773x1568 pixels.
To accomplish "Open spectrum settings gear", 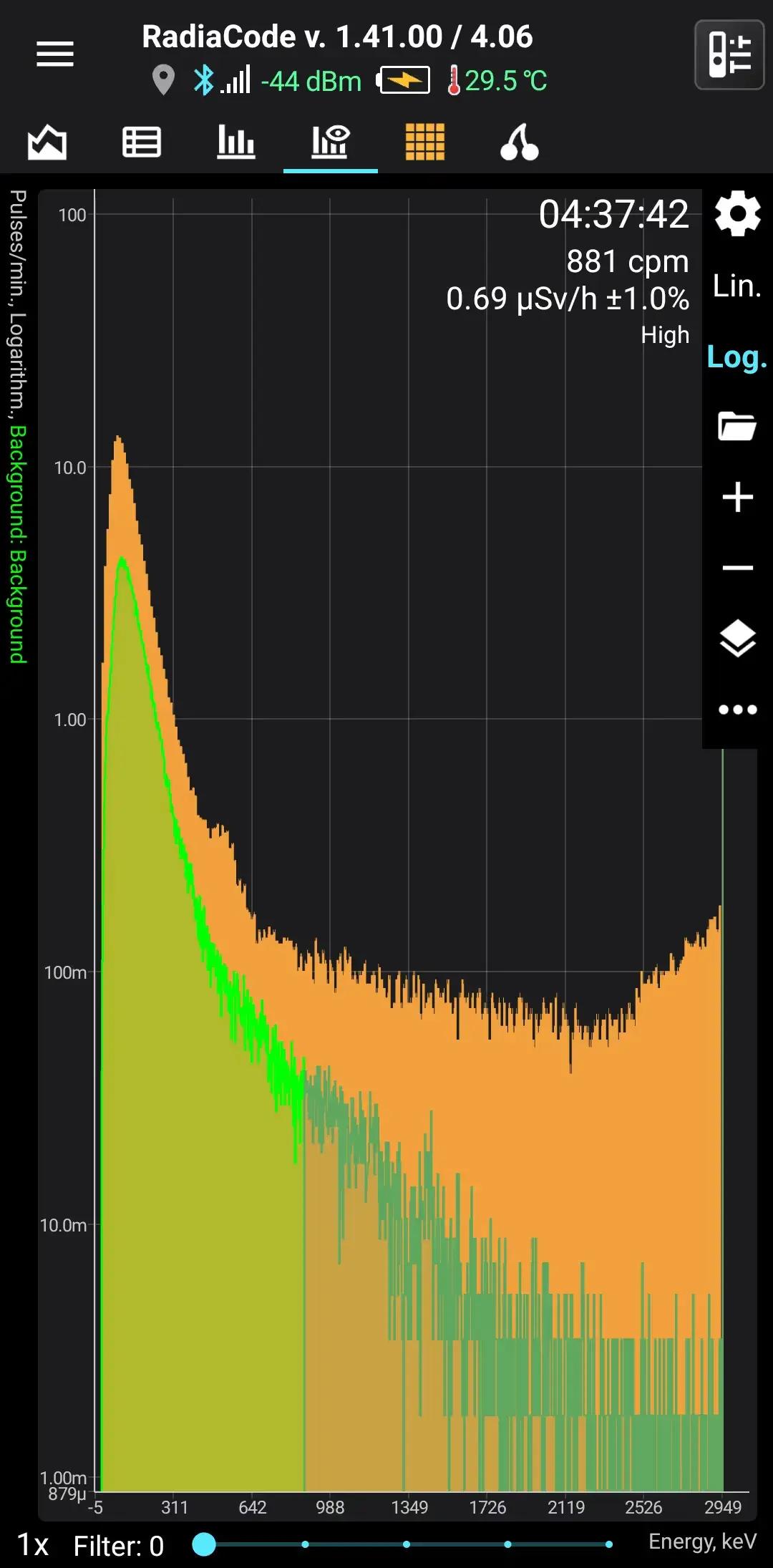I will pos(737,213).
